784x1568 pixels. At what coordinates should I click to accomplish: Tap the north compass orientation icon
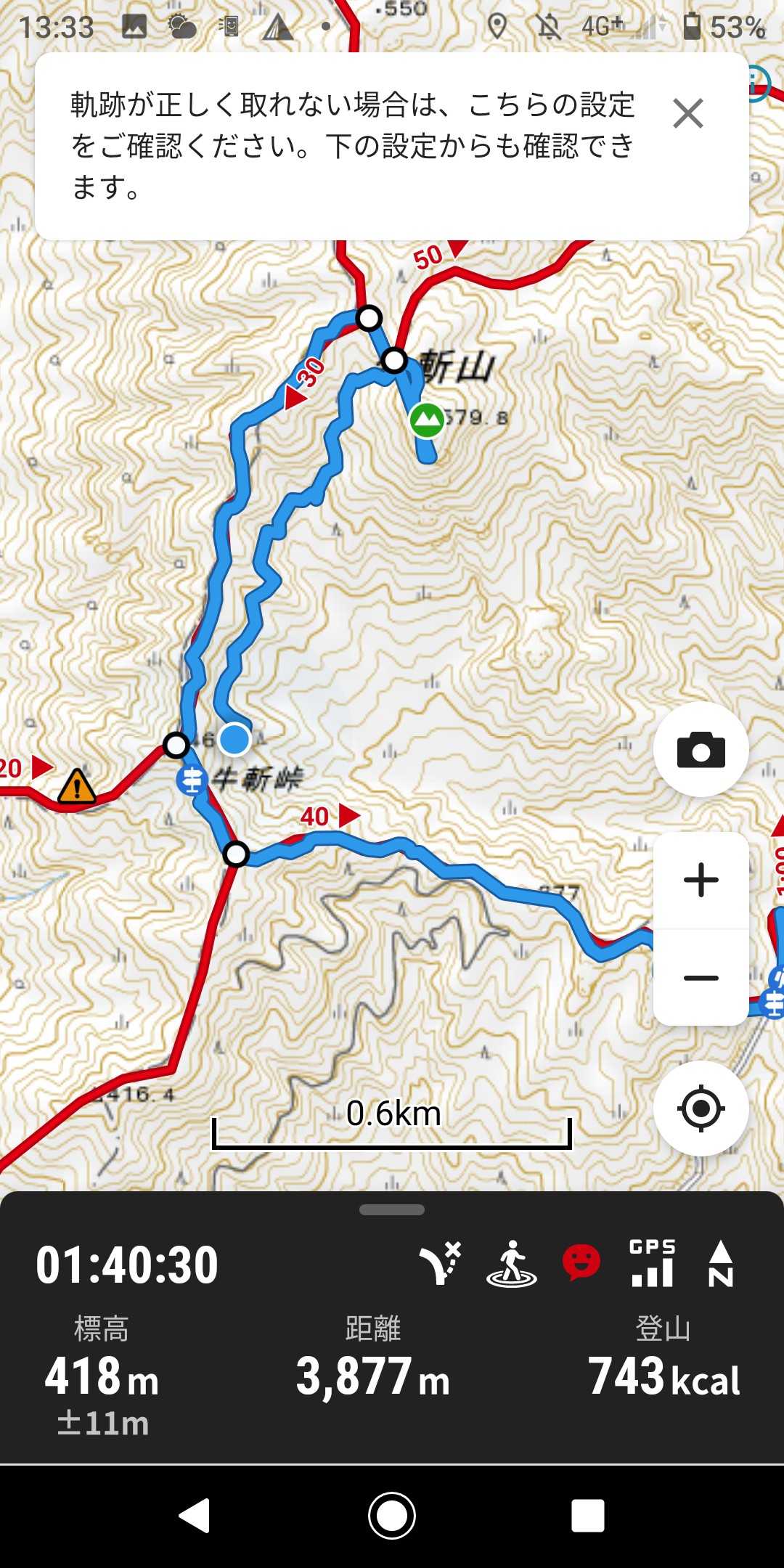tap(720, 1263)
